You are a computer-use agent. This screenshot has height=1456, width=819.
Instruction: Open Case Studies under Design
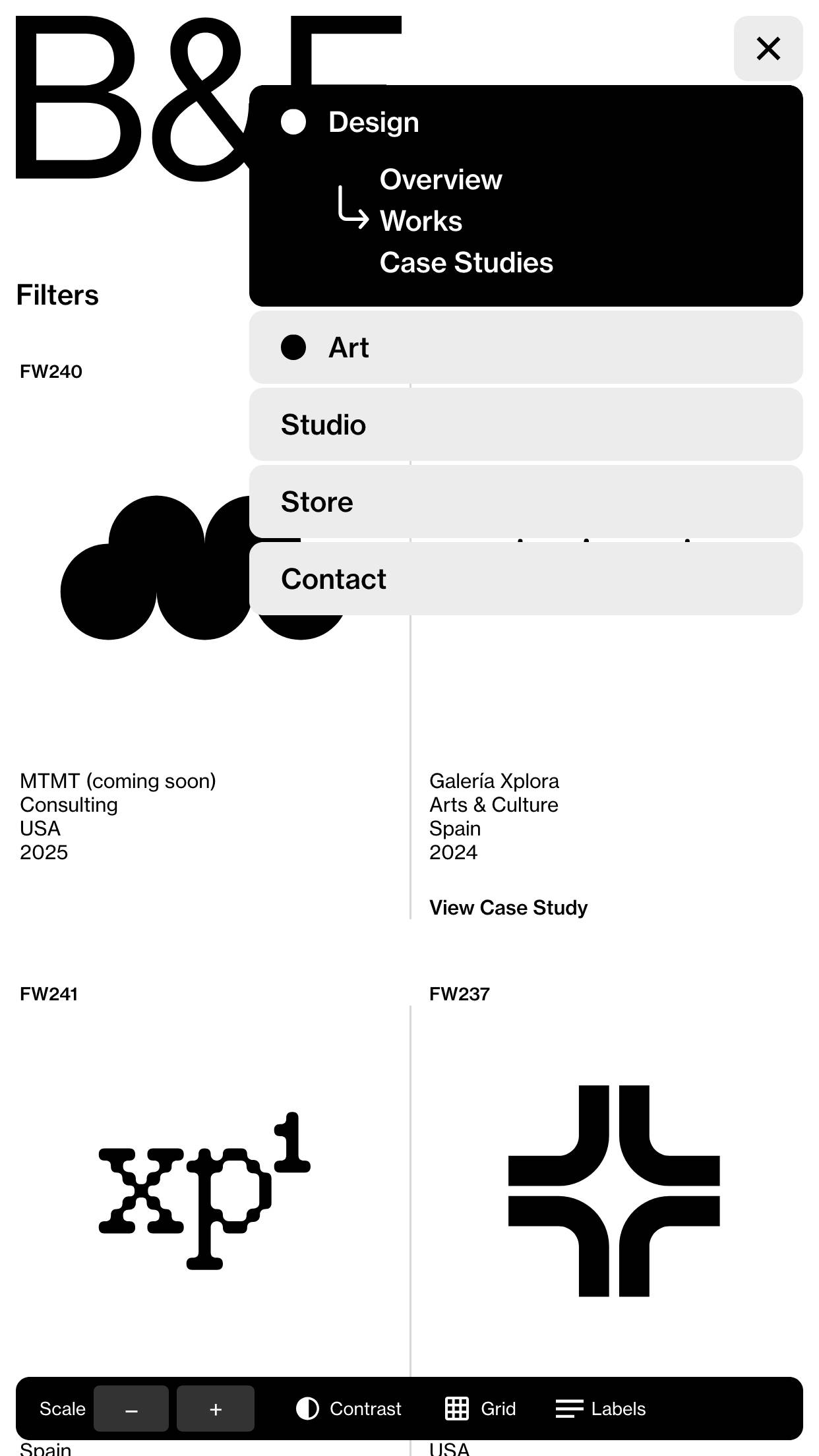[x=466, y=263]
